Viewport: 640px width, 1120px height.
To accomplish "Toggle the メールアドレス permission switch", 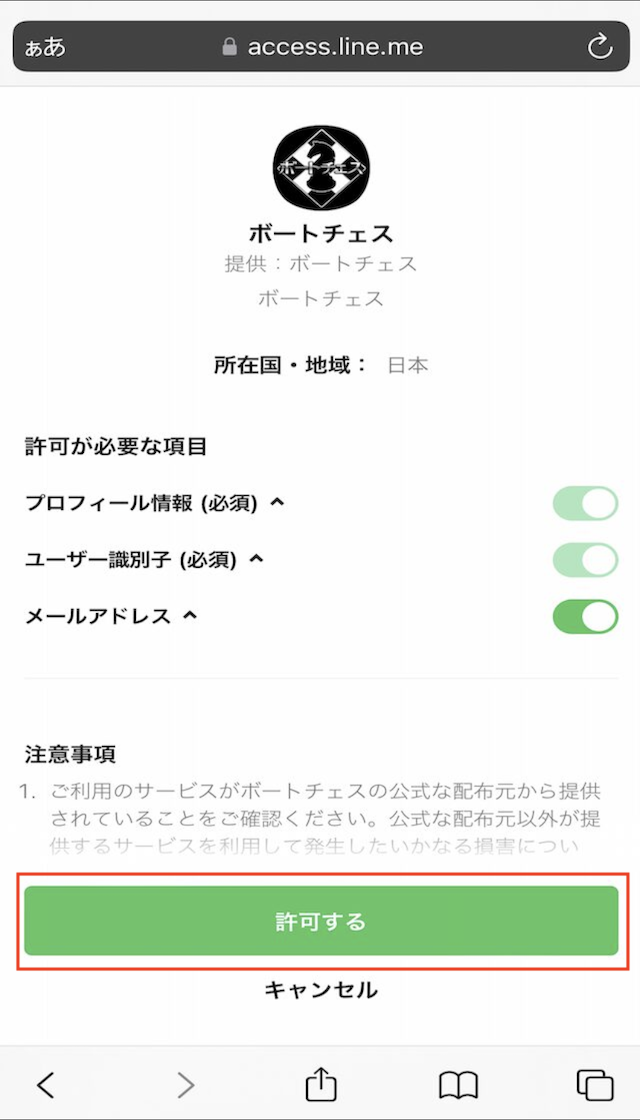I will click(585, 616).
